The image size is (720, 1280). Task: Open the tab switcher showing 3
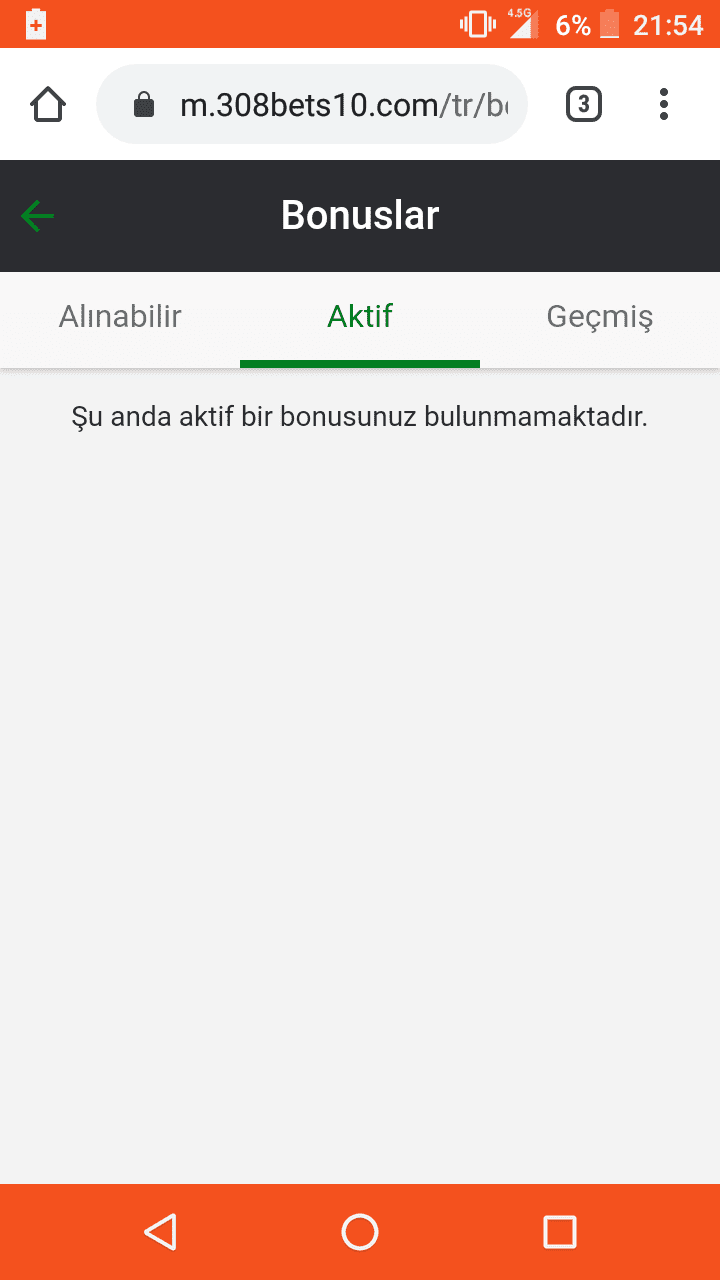584,104
